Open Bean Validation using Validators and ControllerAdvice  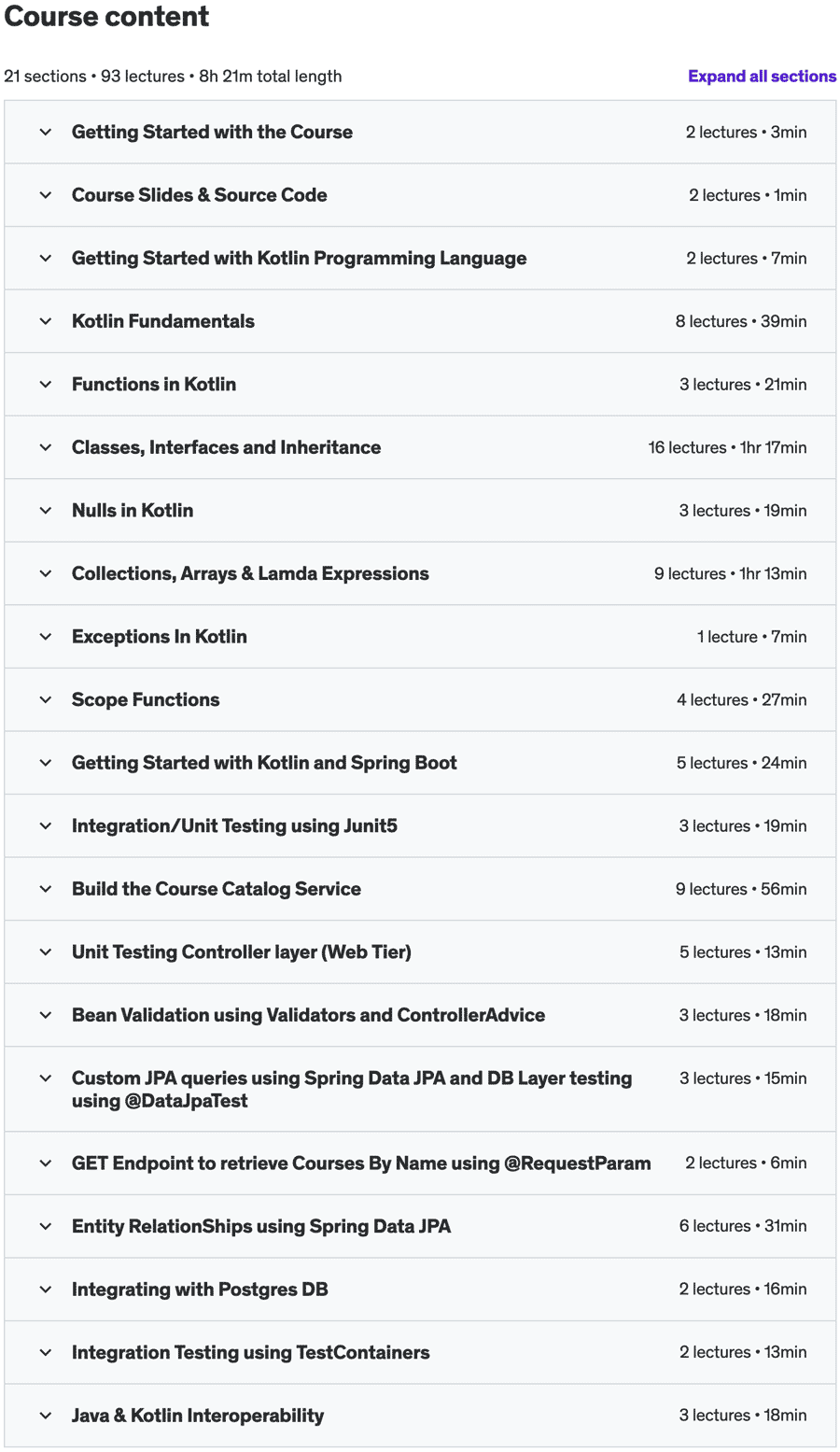point(420,1015)
